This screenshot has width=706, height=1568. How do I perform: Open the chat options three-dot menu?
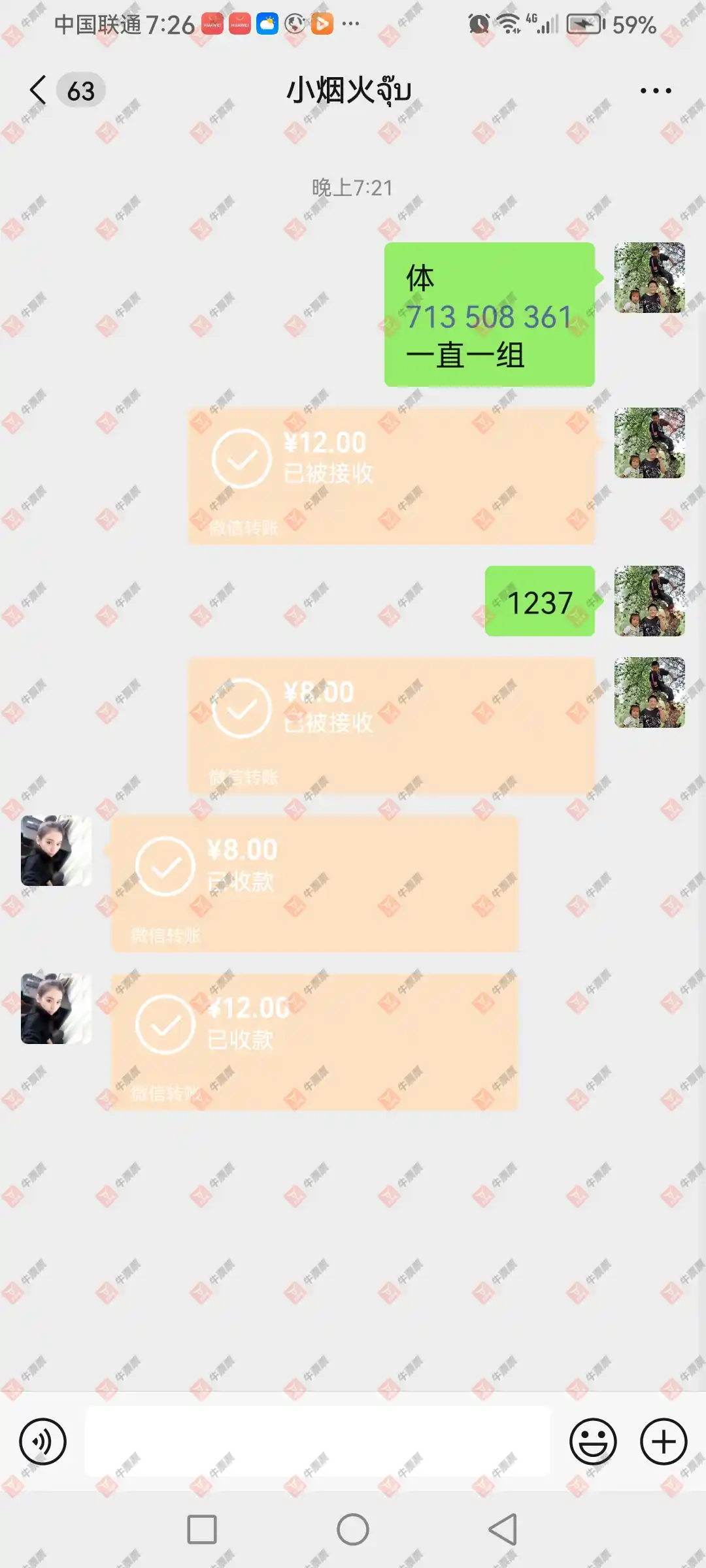click(655, 91)
